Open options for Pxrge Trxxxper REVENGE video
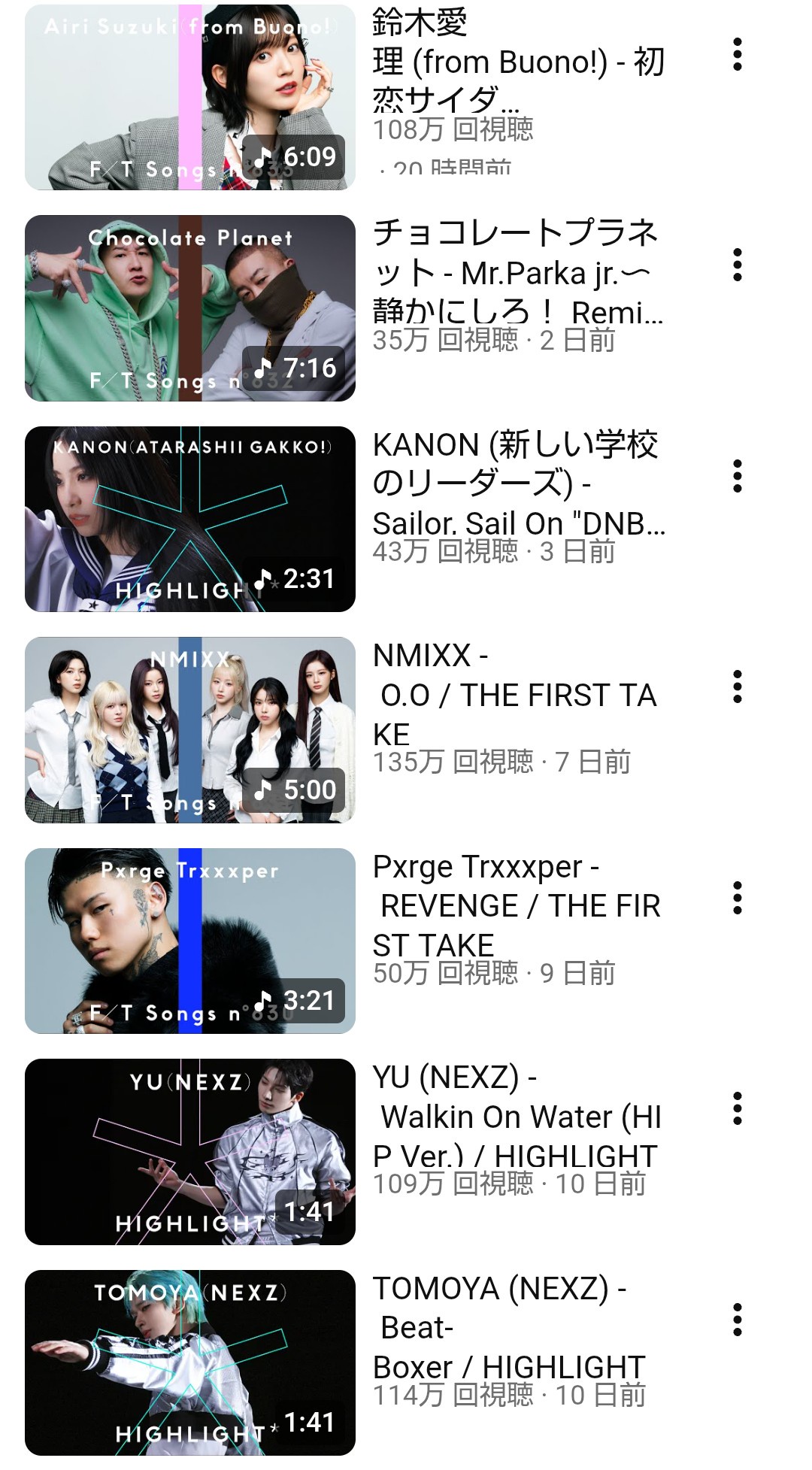 coord(737,899)
